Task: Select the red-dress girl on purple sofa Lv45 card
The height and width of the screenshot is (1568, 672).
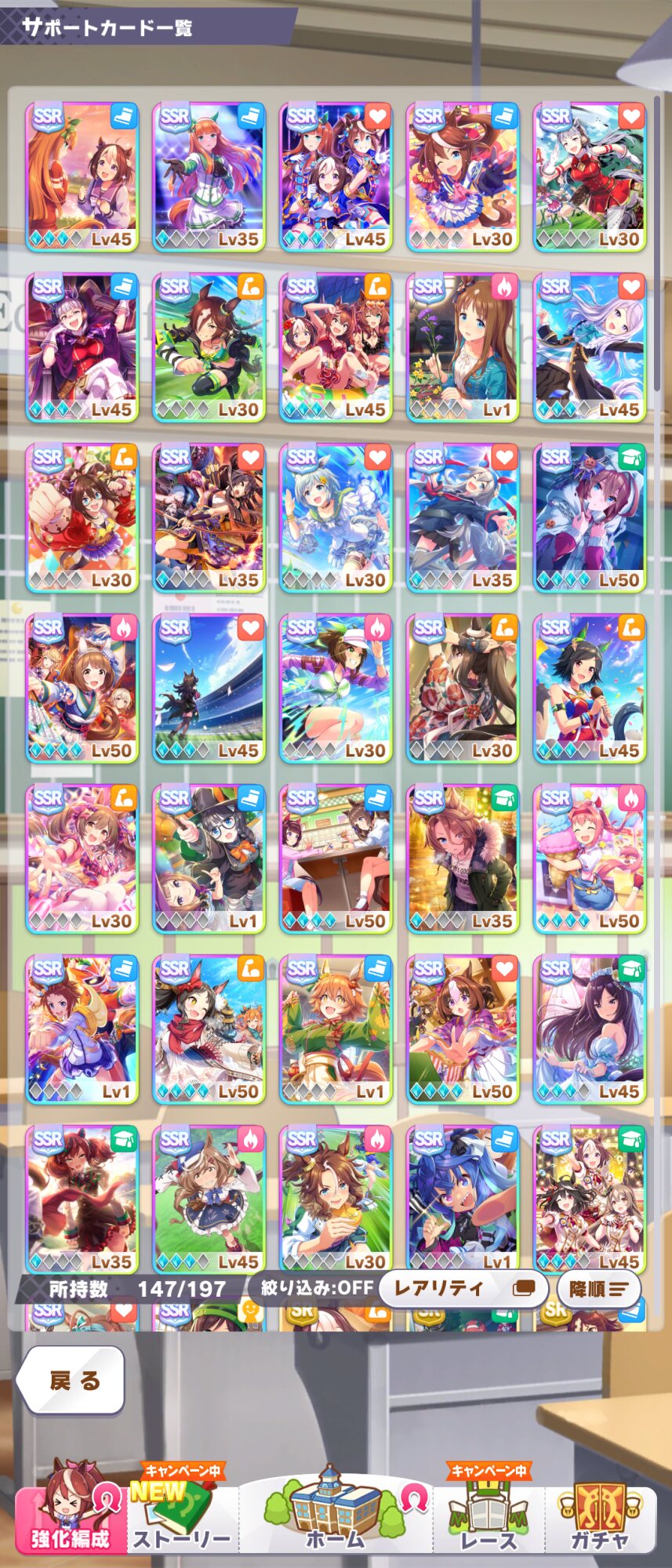Action: click(x=82, y=347)
